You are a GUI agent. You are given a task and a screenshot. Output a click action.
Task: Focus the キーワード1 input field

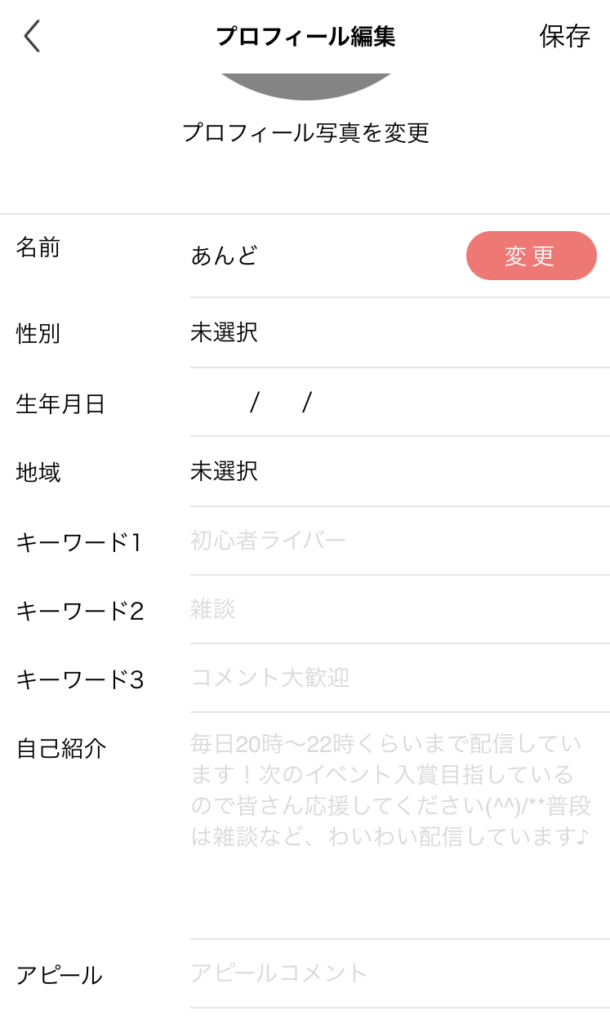[x=400, y=541]
